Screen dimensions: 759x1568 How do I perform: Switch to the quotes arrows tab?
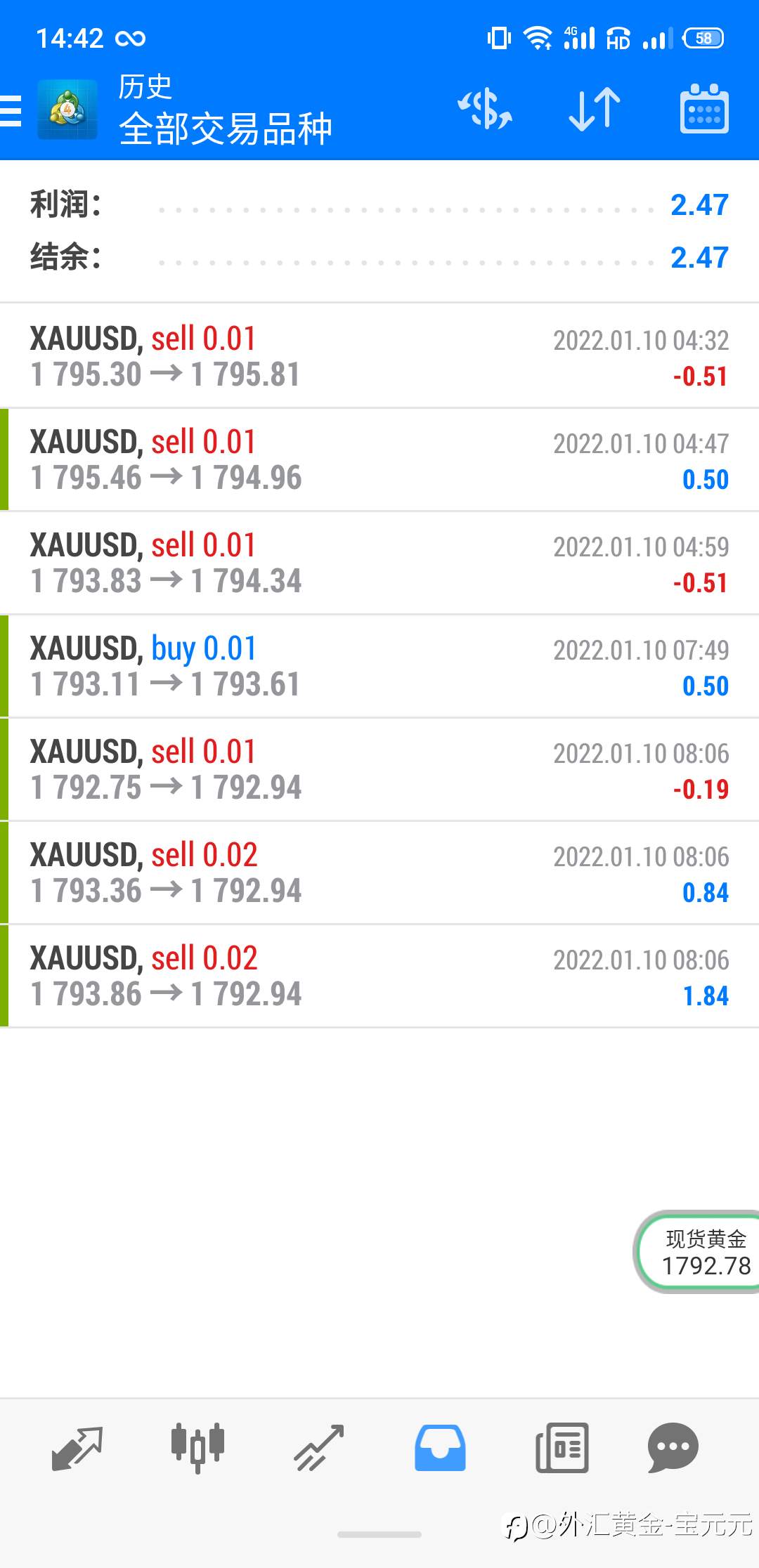(77, 1448)
